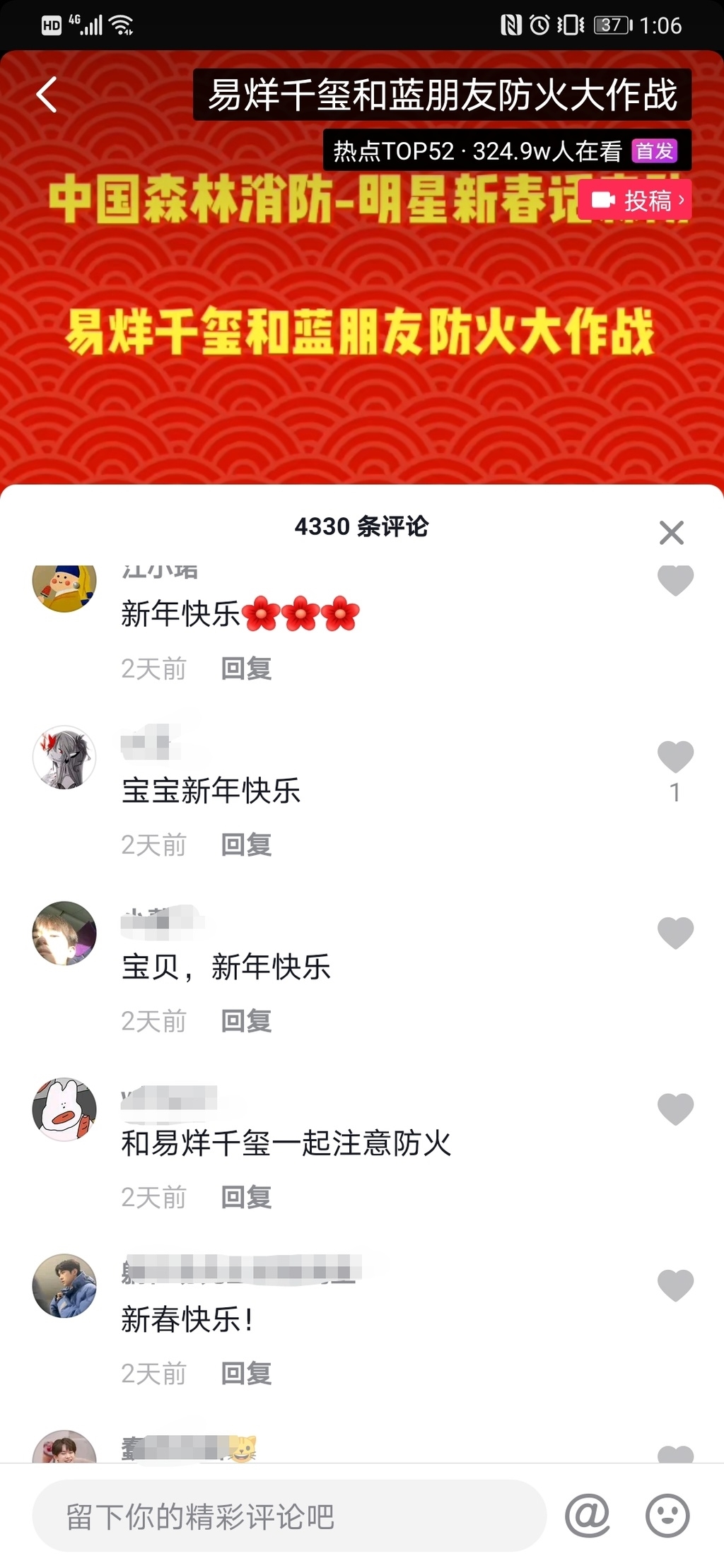Screen dimensions: 724x1568
Task: Reply to the comment 宝宝新年快乐
Action: [x=246, y=844]
